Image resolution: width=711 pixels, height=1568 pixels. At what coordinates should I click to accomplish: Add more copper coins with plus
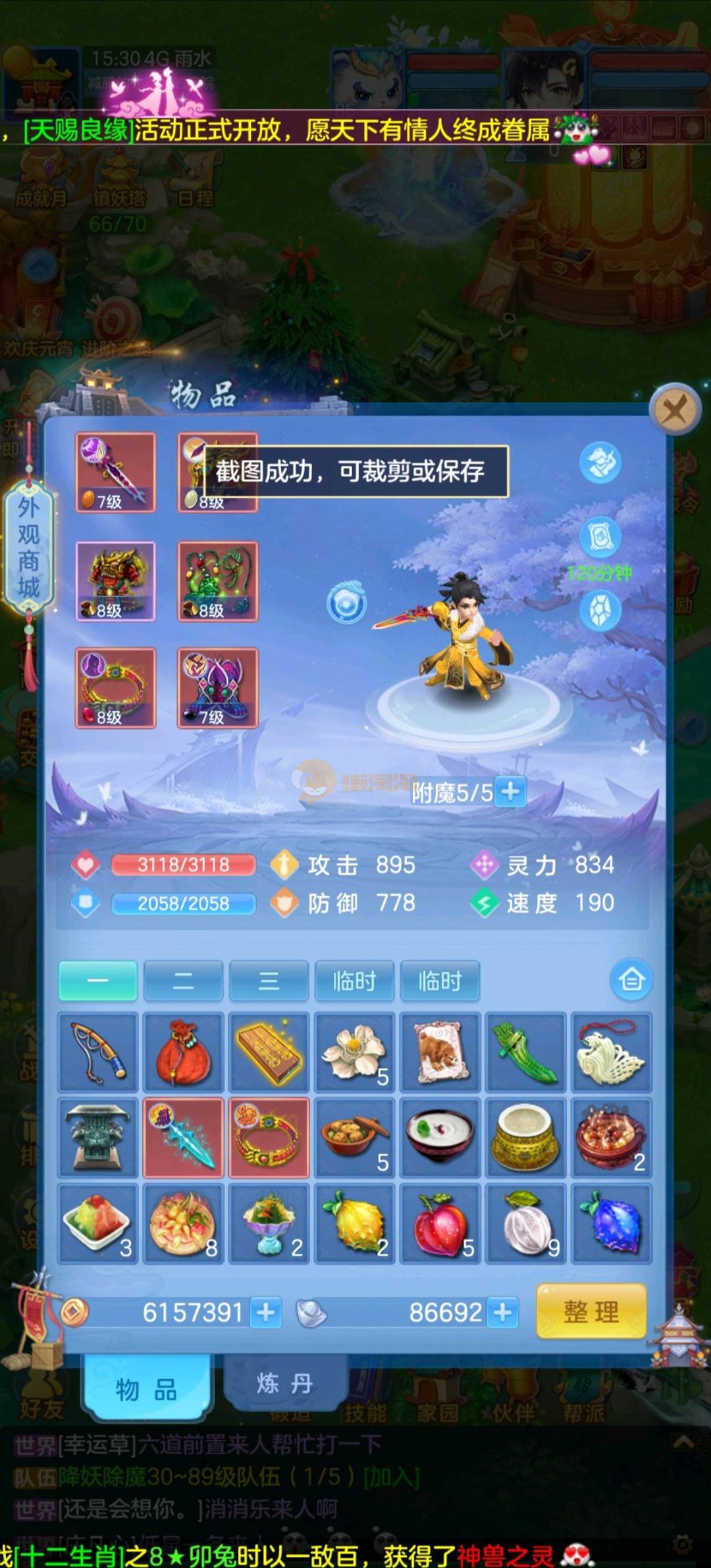coord(266,1312)
